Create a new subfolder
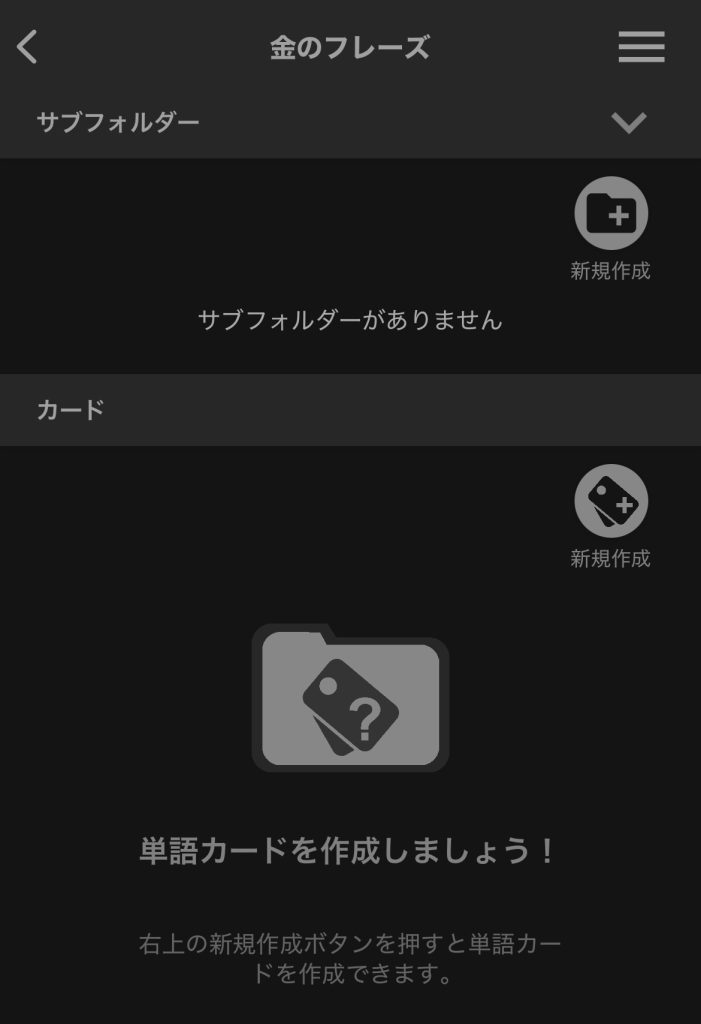Viewport: 701px width, 1024px height. (x=611, y=213)
